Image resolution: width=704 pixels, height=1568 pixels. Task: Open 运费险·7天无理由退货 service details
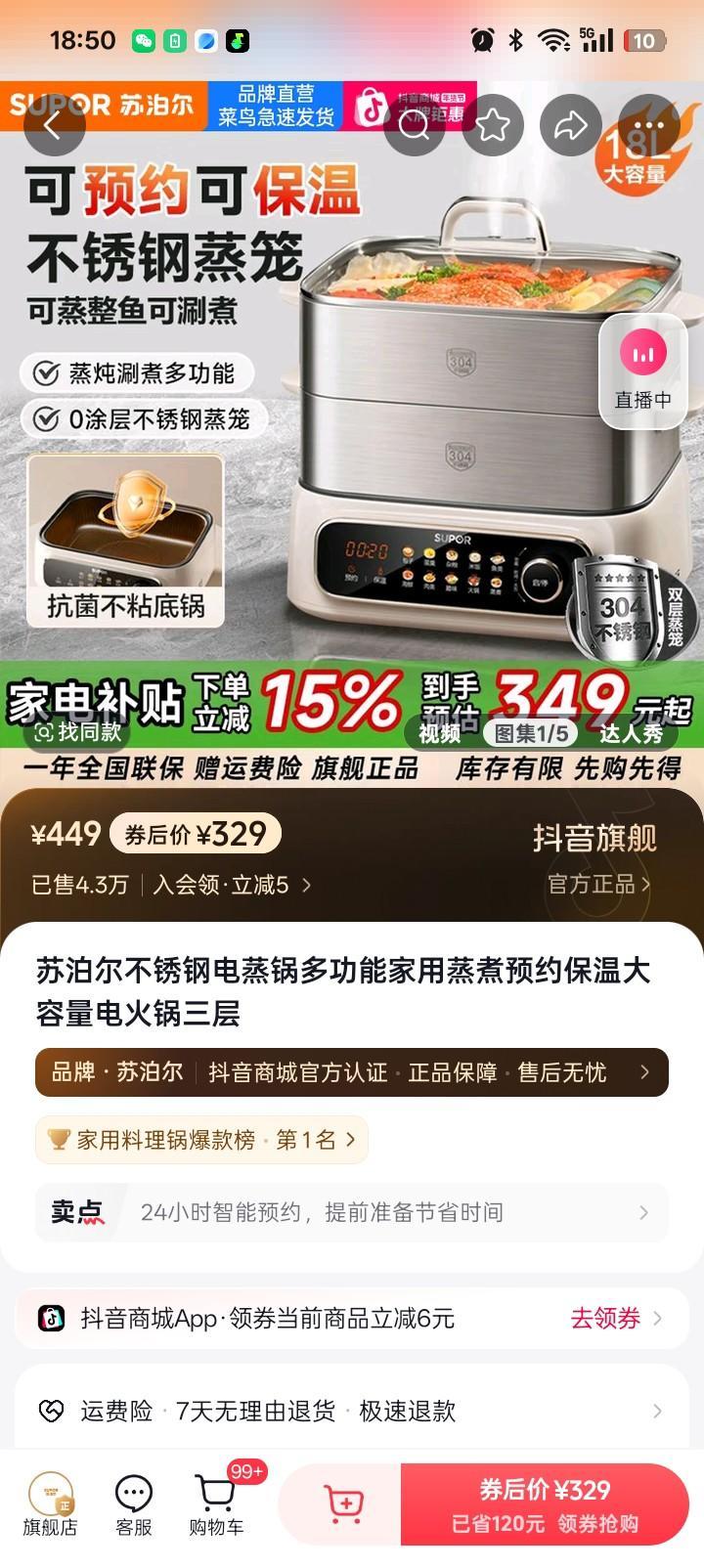point(352,1411)
